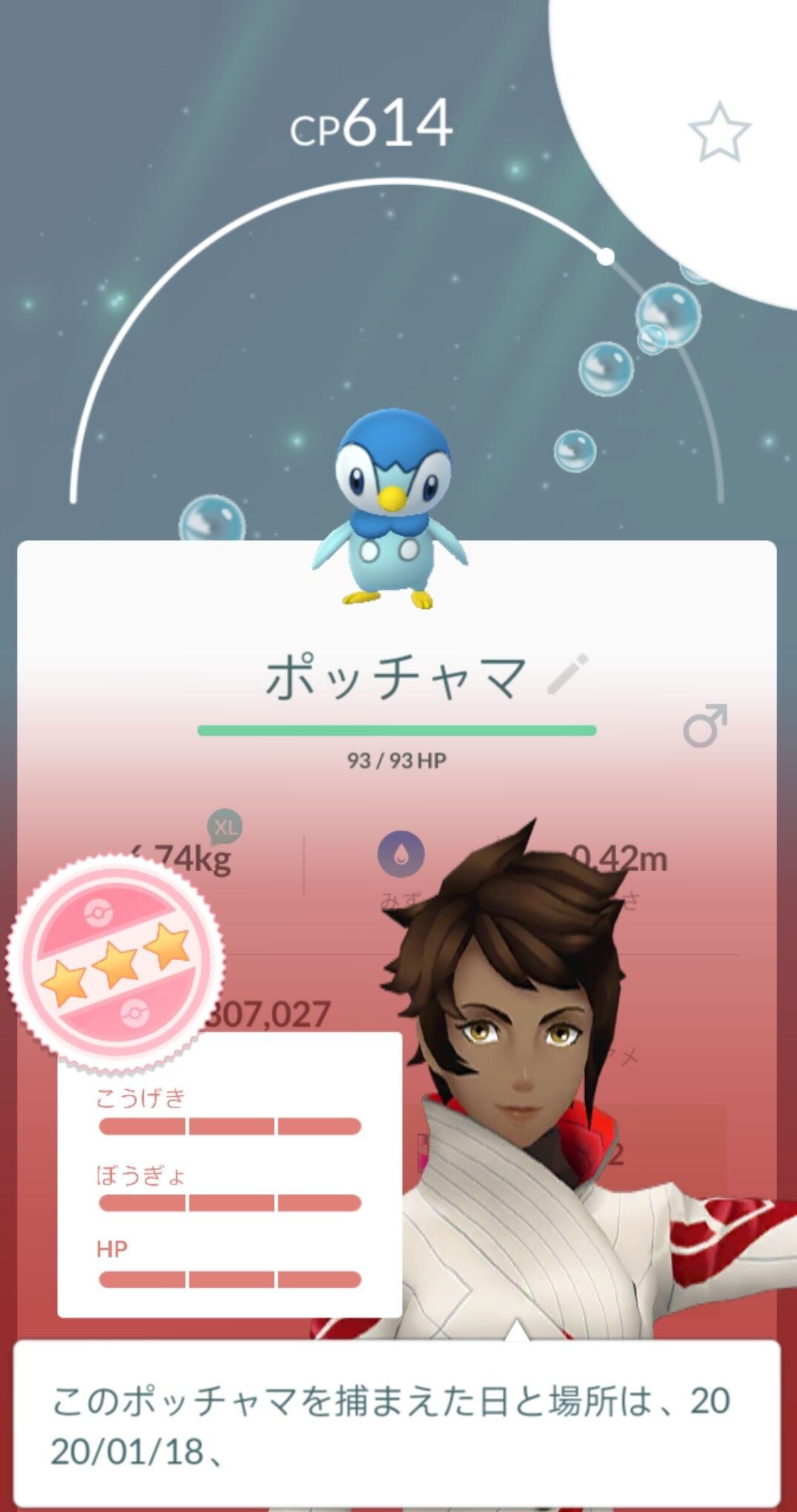Tap the male gender symbol icon

[x=706, y=724]
